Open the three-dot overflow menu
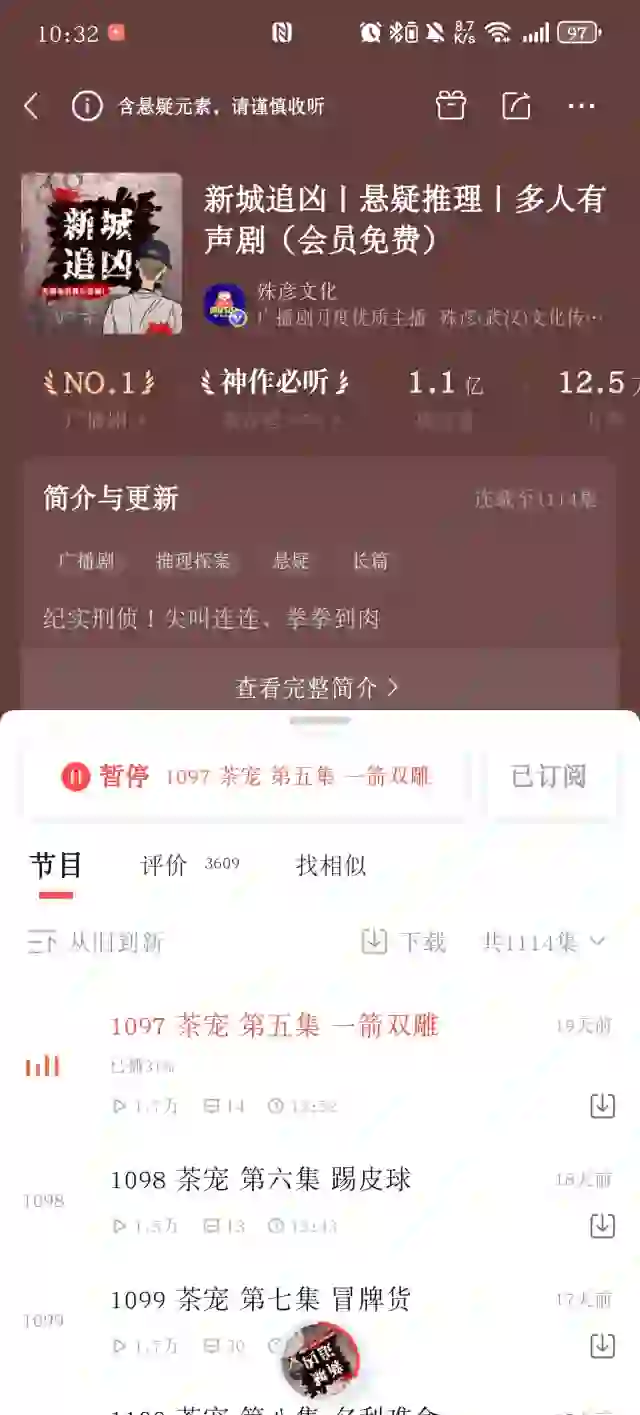This screenshot has height=1415, width=640. tap(581, 106)
